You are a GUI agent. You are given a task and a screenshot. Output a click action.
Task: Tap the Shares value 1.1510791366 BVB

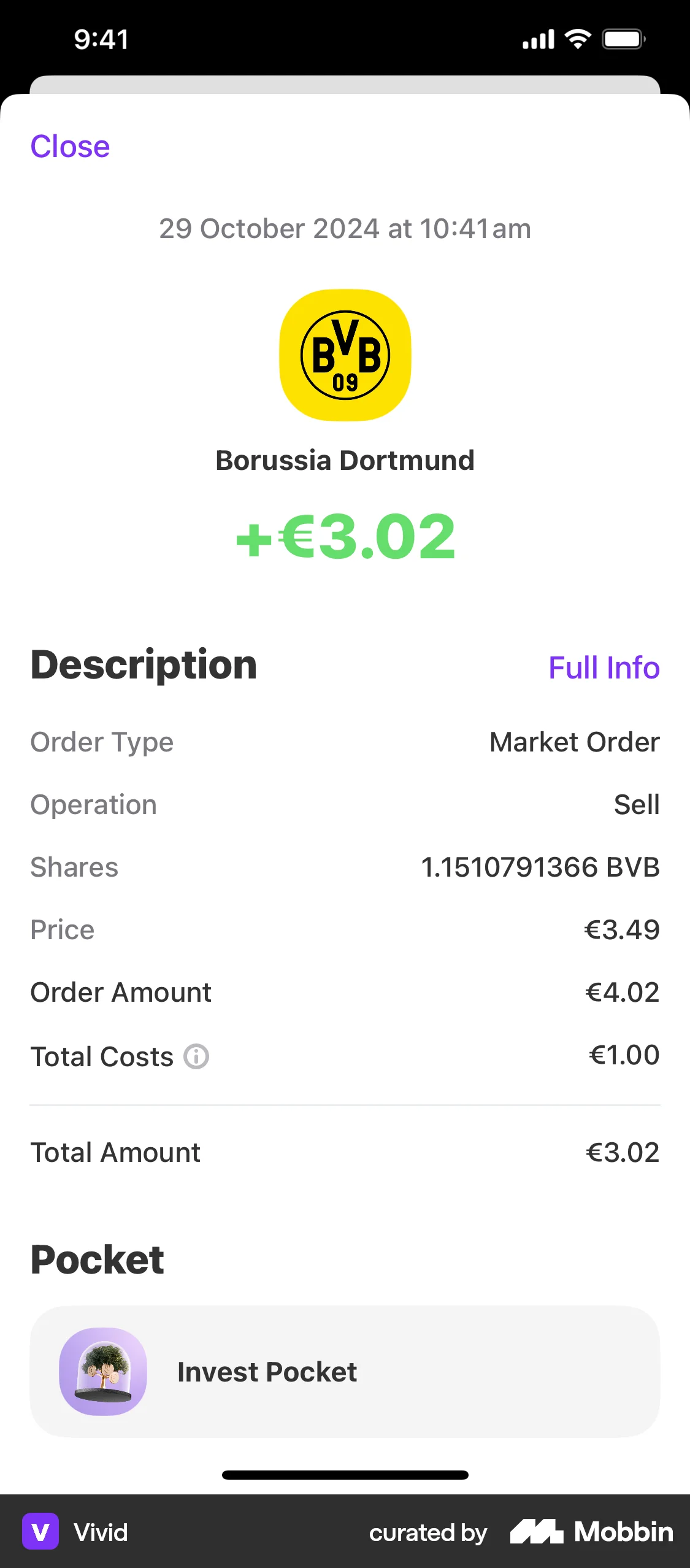click(x=541, y=867)
